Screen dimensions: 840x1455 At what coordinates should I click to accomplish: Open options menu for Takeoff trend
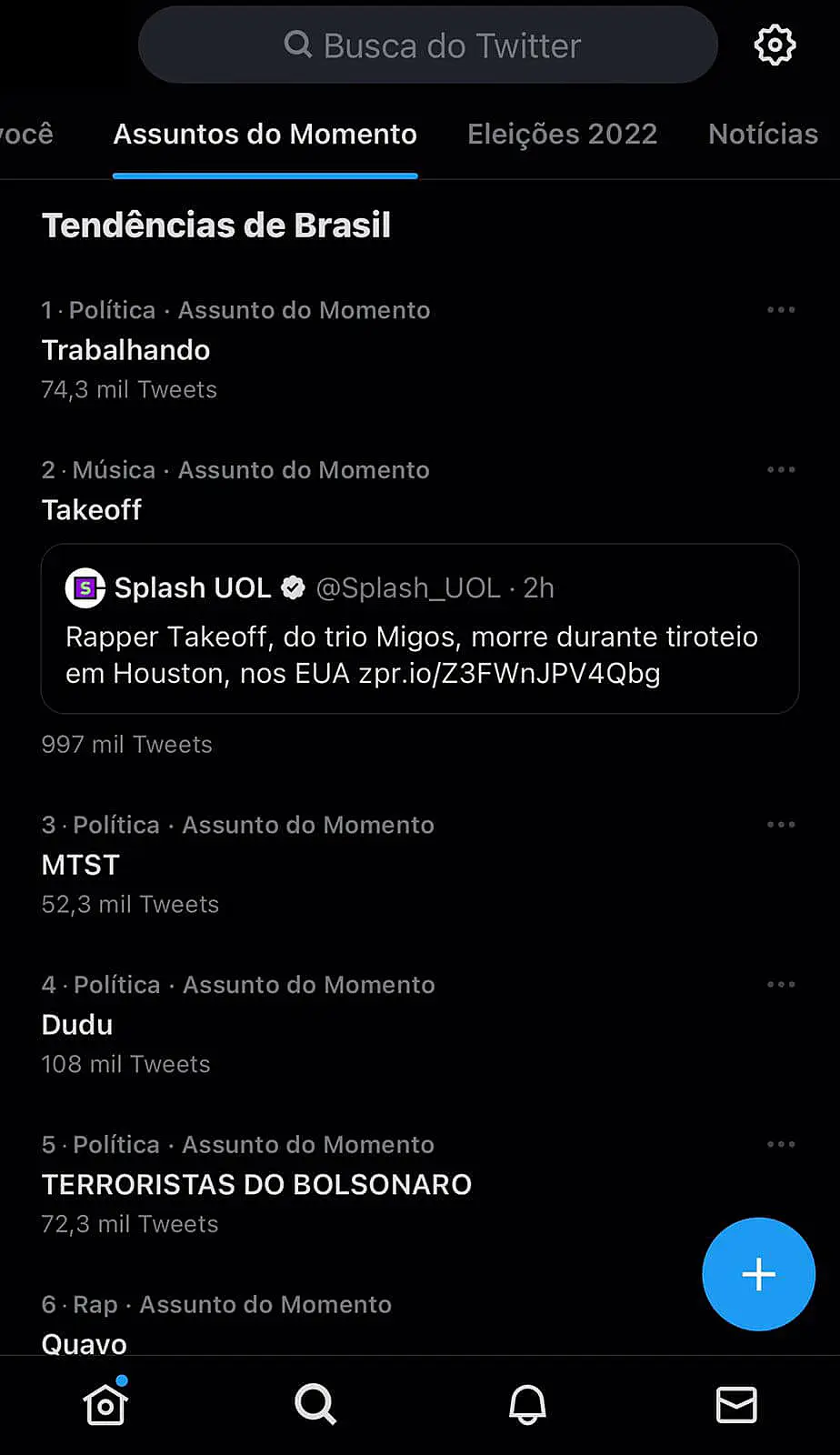click(781, 469)
